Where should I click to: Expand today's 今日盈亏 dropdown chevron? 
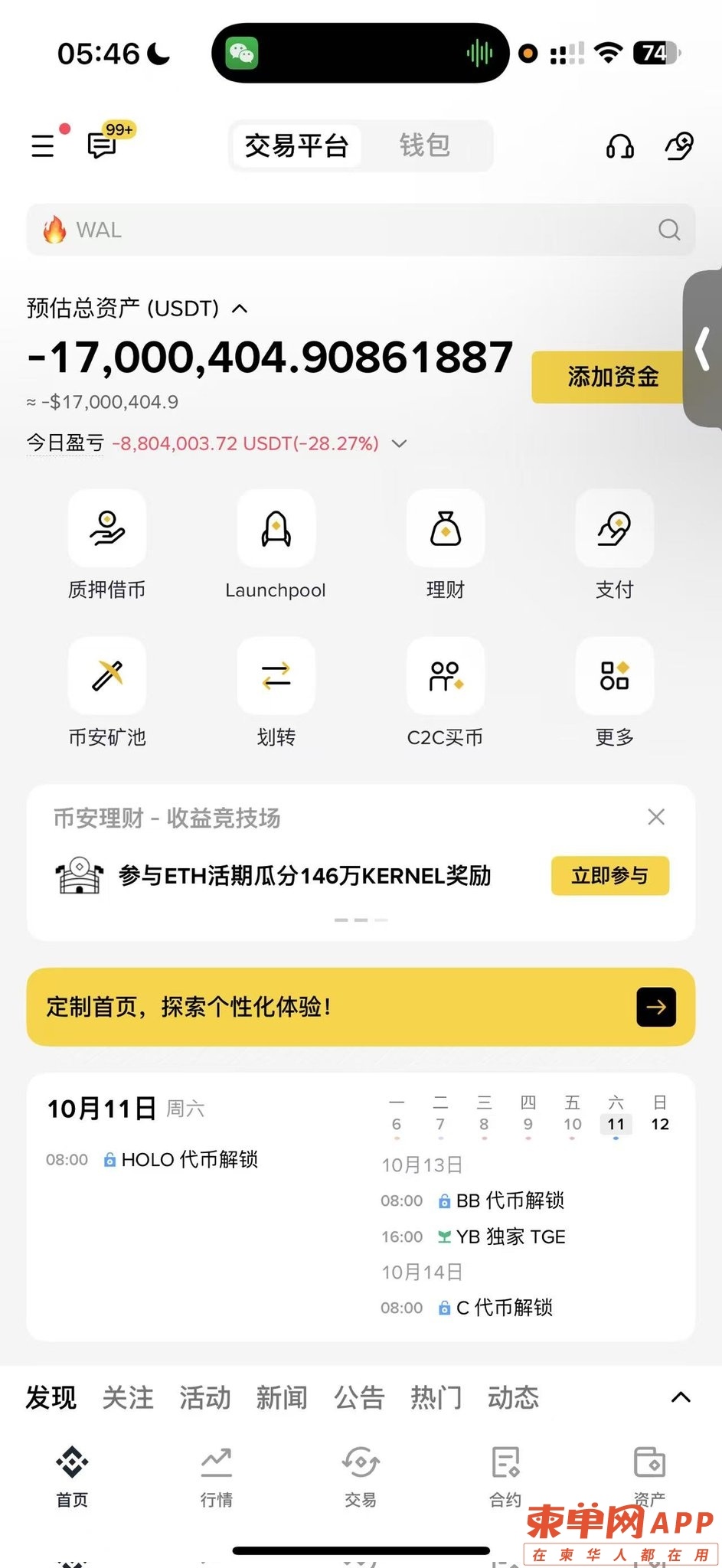[x=400, y=443]
